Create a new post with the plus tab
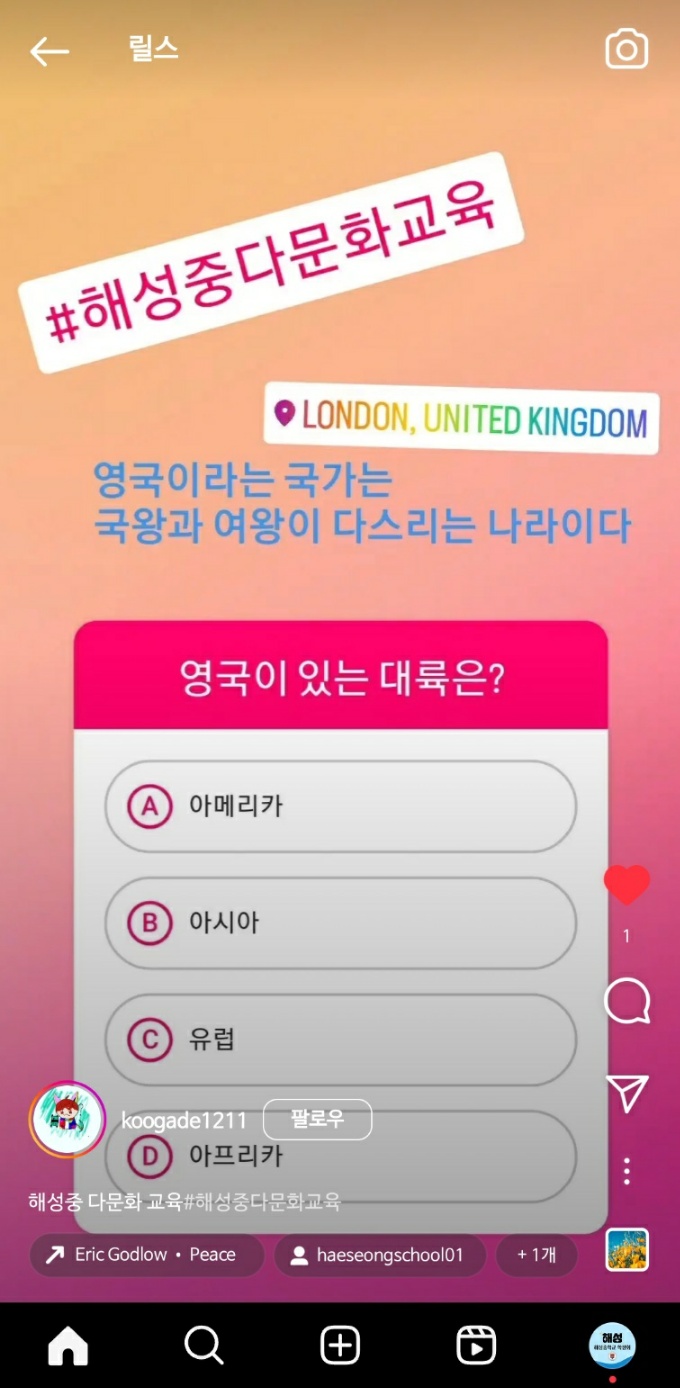The width and height of the screenshot is (680, 1388). tap(340, 1346)
